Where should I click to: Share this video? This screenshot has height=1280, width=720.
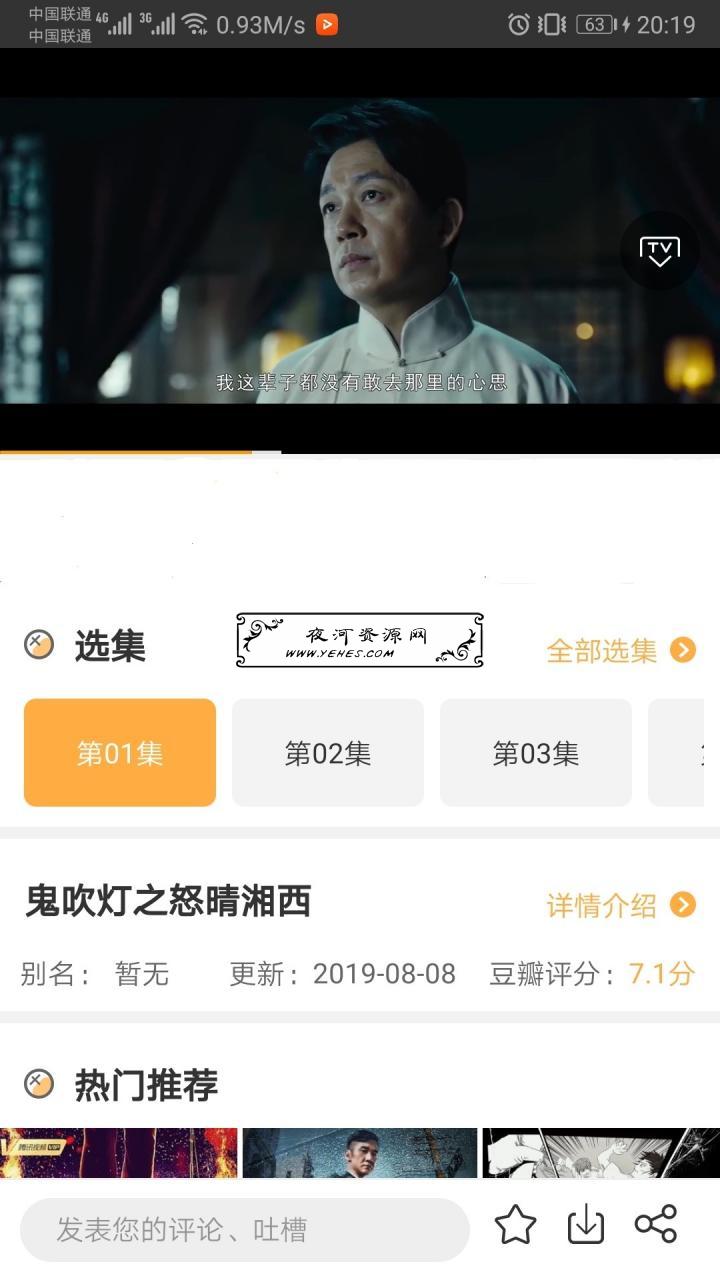click(656, 1225)
